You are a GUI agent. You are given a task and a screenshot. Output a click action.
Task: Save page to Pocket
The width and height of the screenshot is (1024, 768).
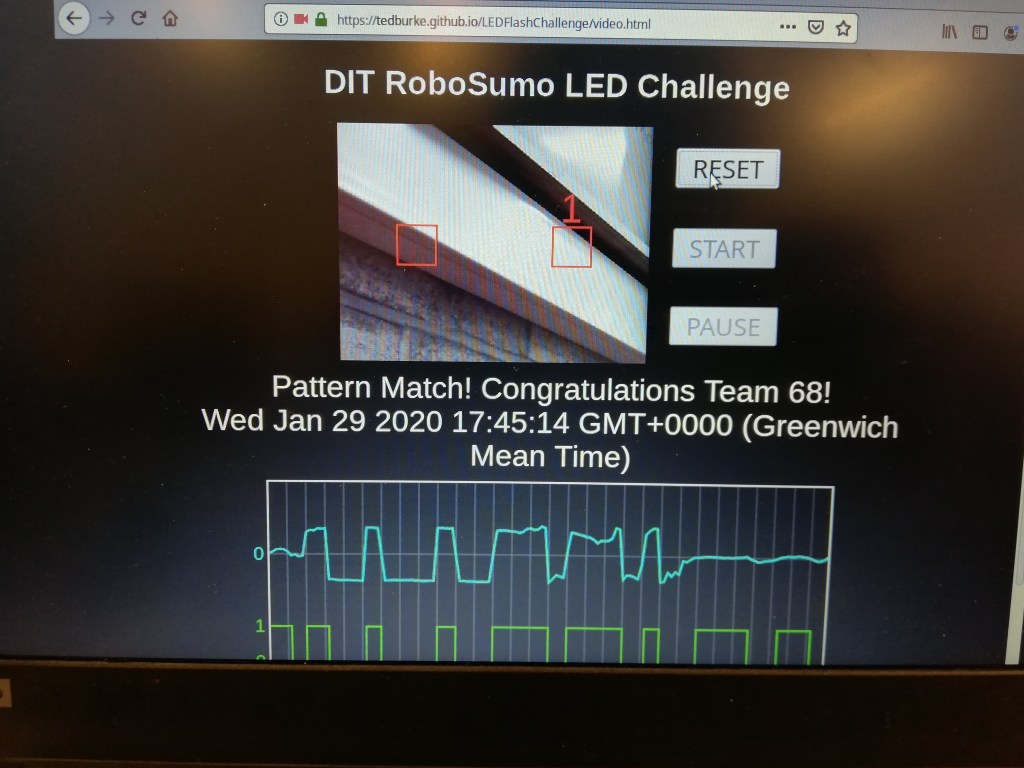click(x=815, y=28)
